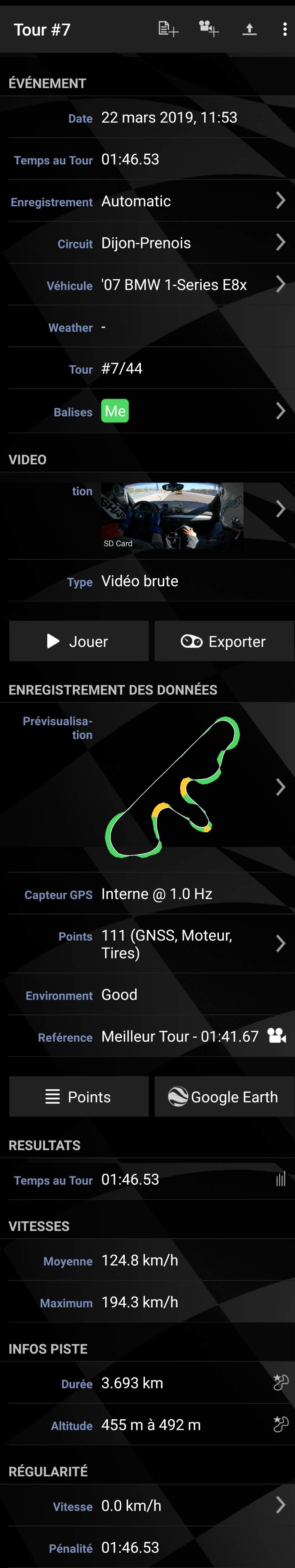Viewport: 295px width, 1568px height.
Task: Open the Points 111 GNSS row
Action: (x=148, y=943)
